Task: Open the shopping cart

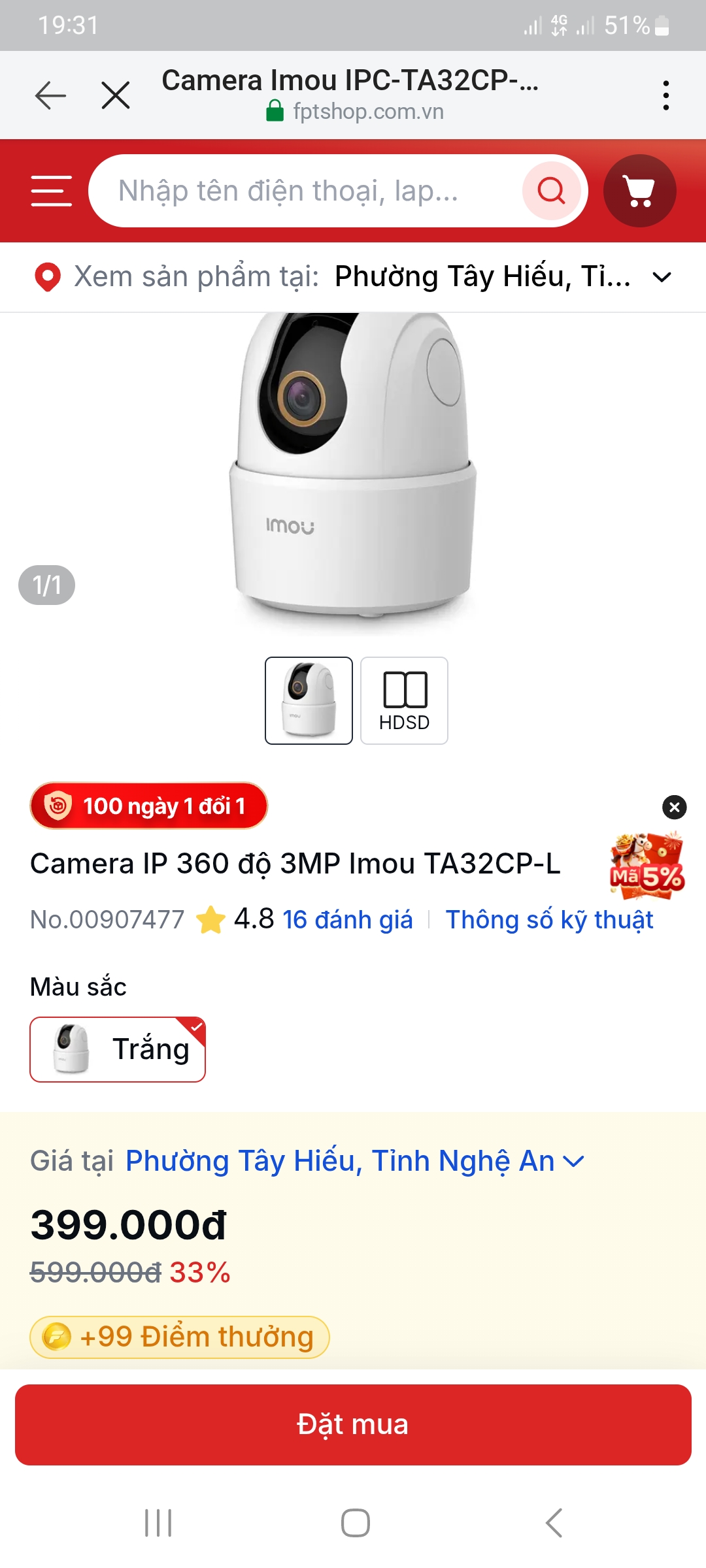Action: [639, 191]
